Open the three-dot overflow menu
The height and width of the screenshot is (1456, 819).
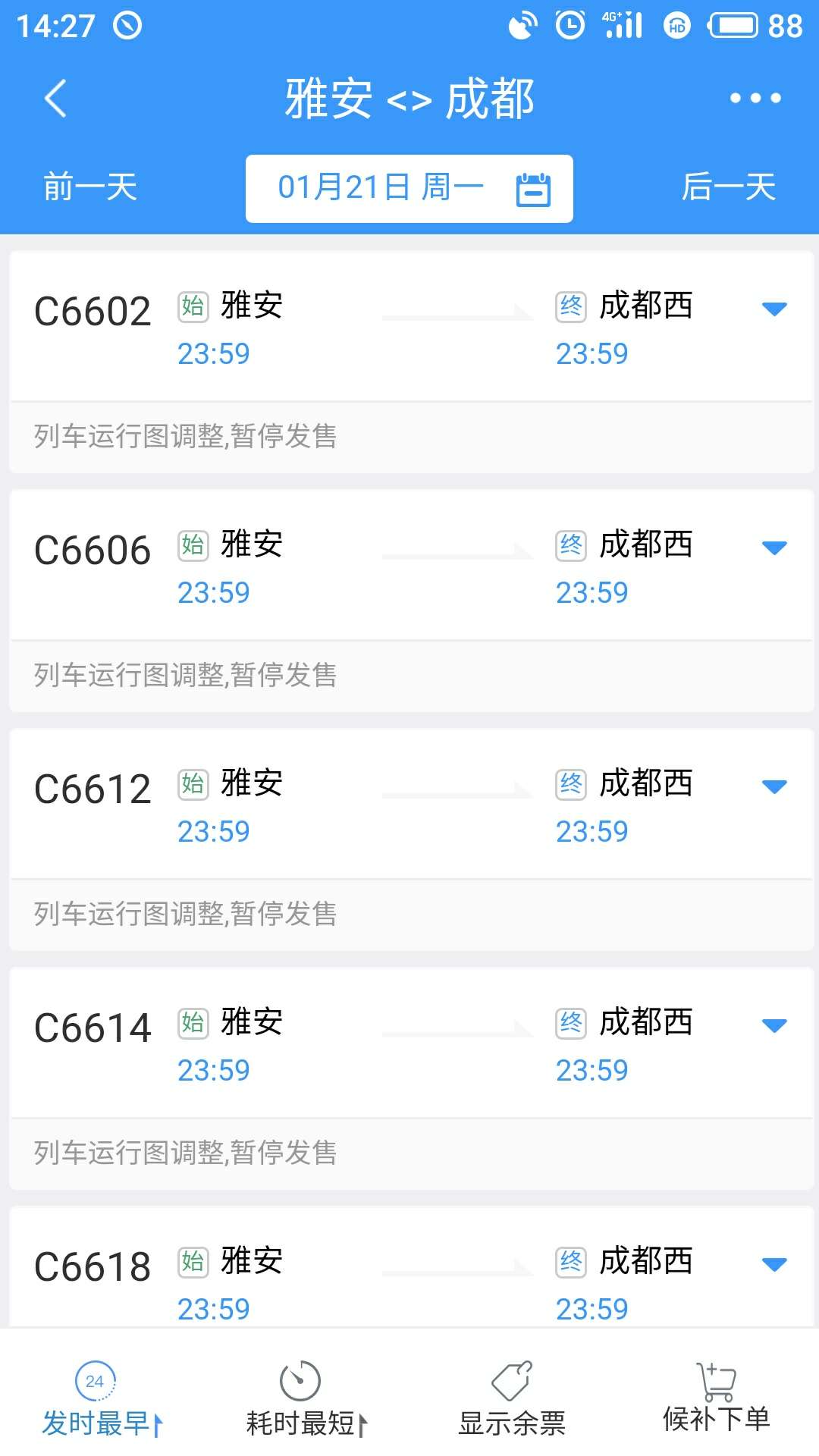(755, 98)
